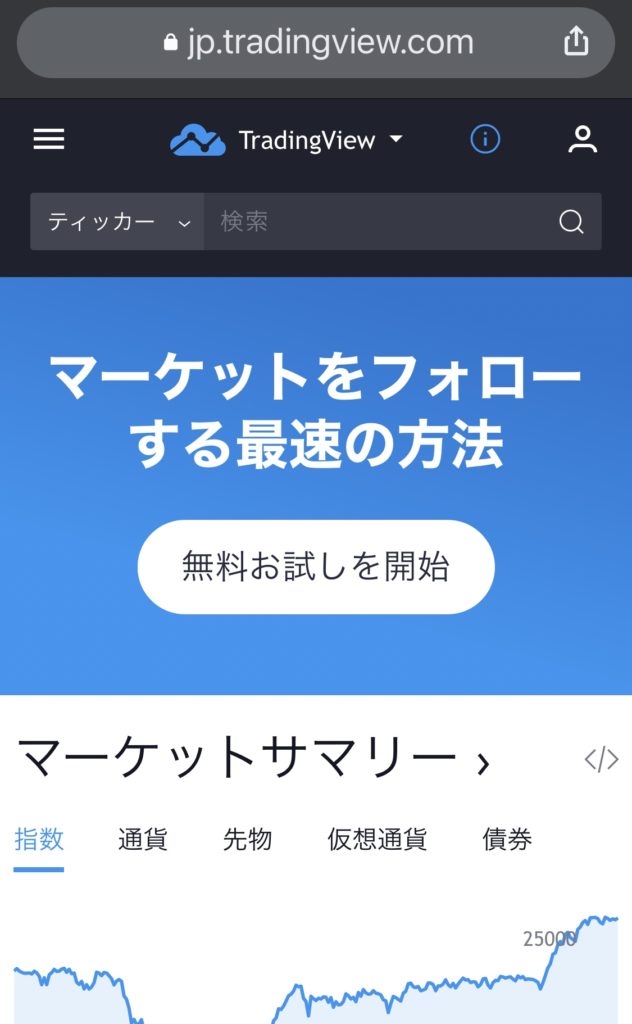Open the embed code icon

tap(601, 760)
